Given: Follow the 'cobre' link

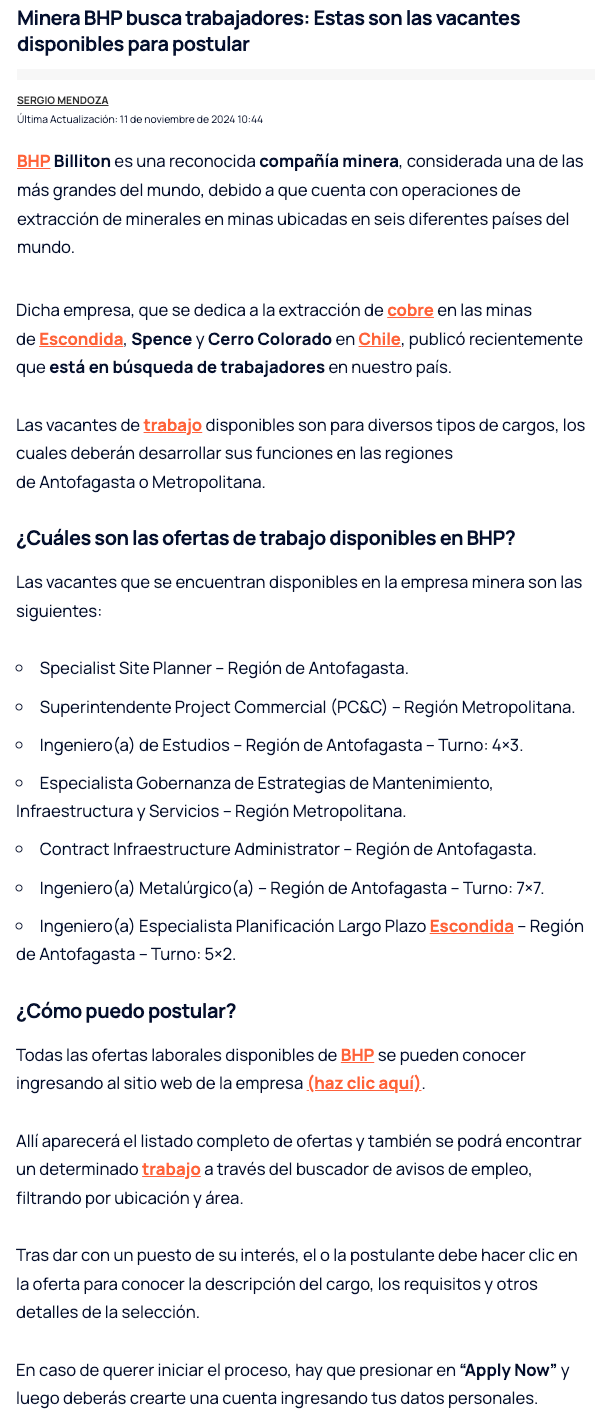Looking at the screenshot, I should click(x=410, y=310).
